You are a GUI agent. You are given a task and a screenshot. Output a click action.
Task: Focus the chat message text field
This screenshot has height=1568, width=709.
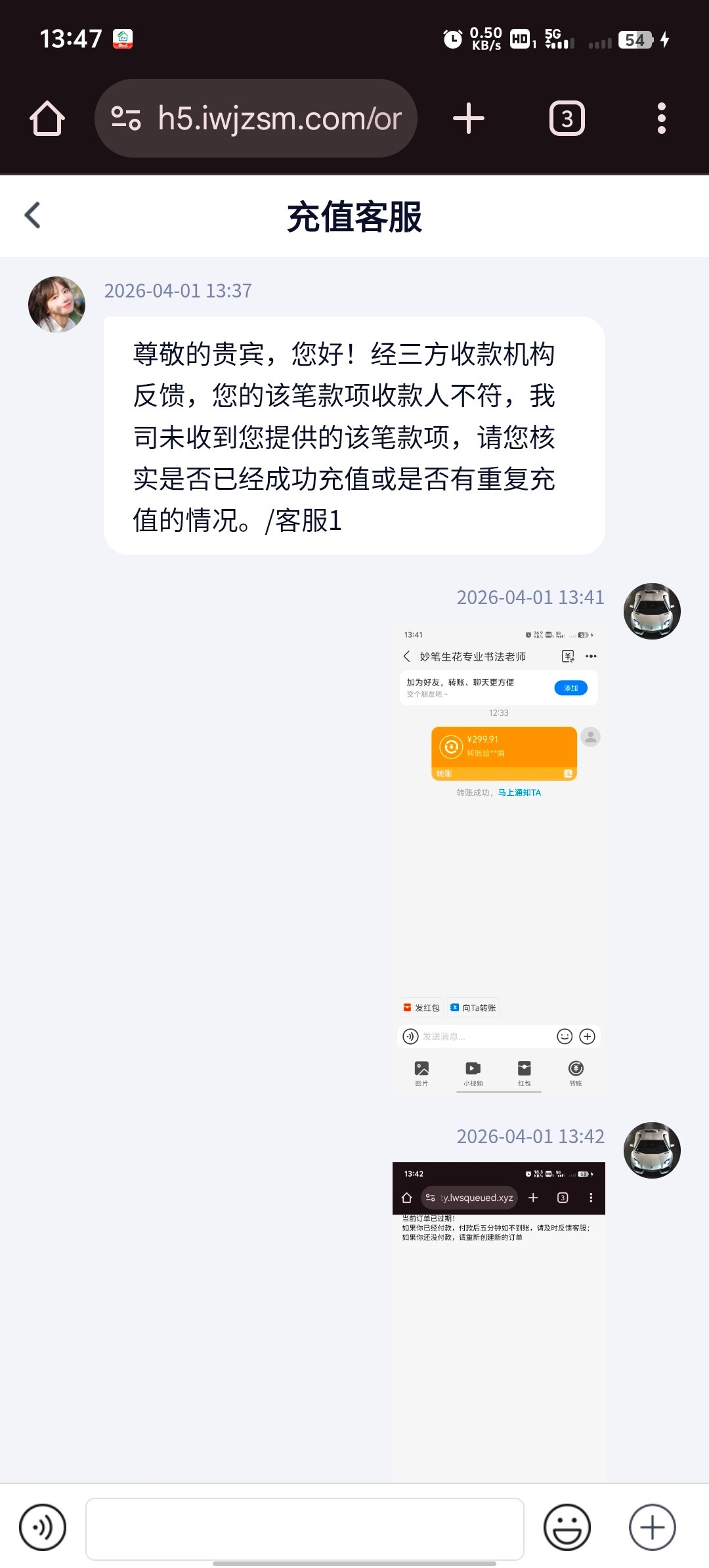coord(305,1529)
